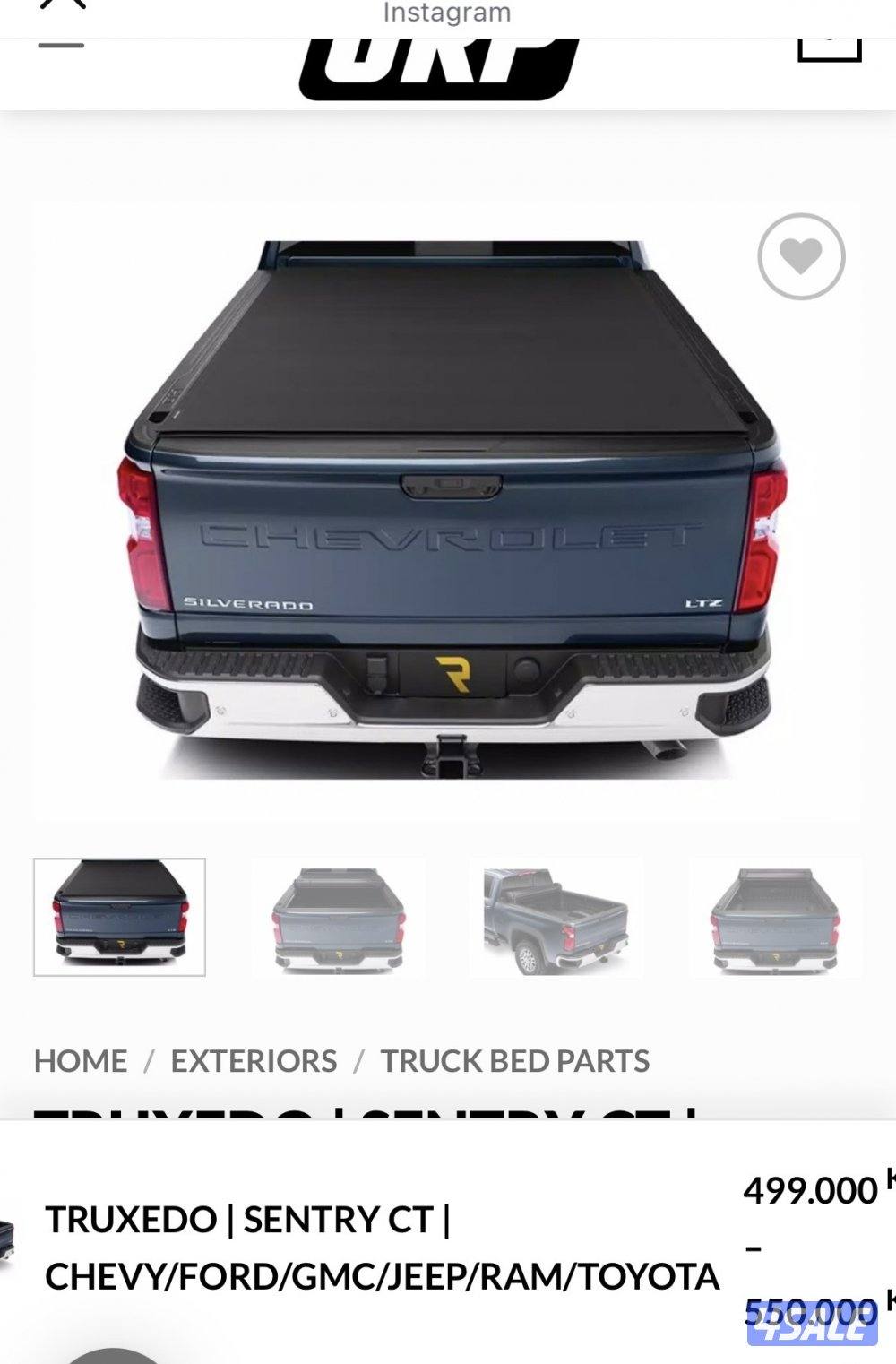Open the TRUCK BED PARTS breadcrumb
Image resolution: width=896 pixels, height=1364 pixels.
click(x=514, y=1061)
